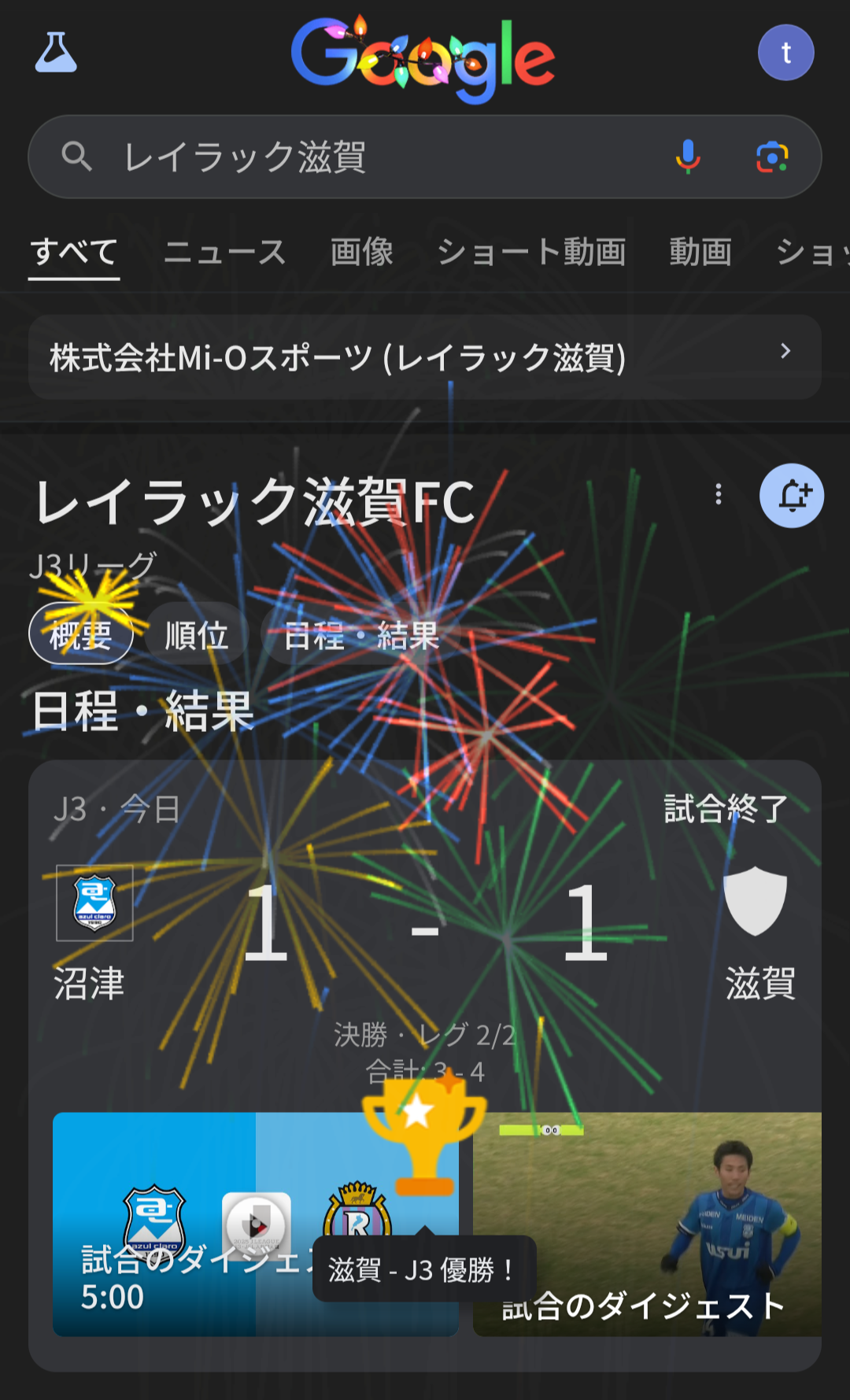The image size is (850, 1400).
Task: Open Search Labs flask icon
Action: click(x=56, y=53)
